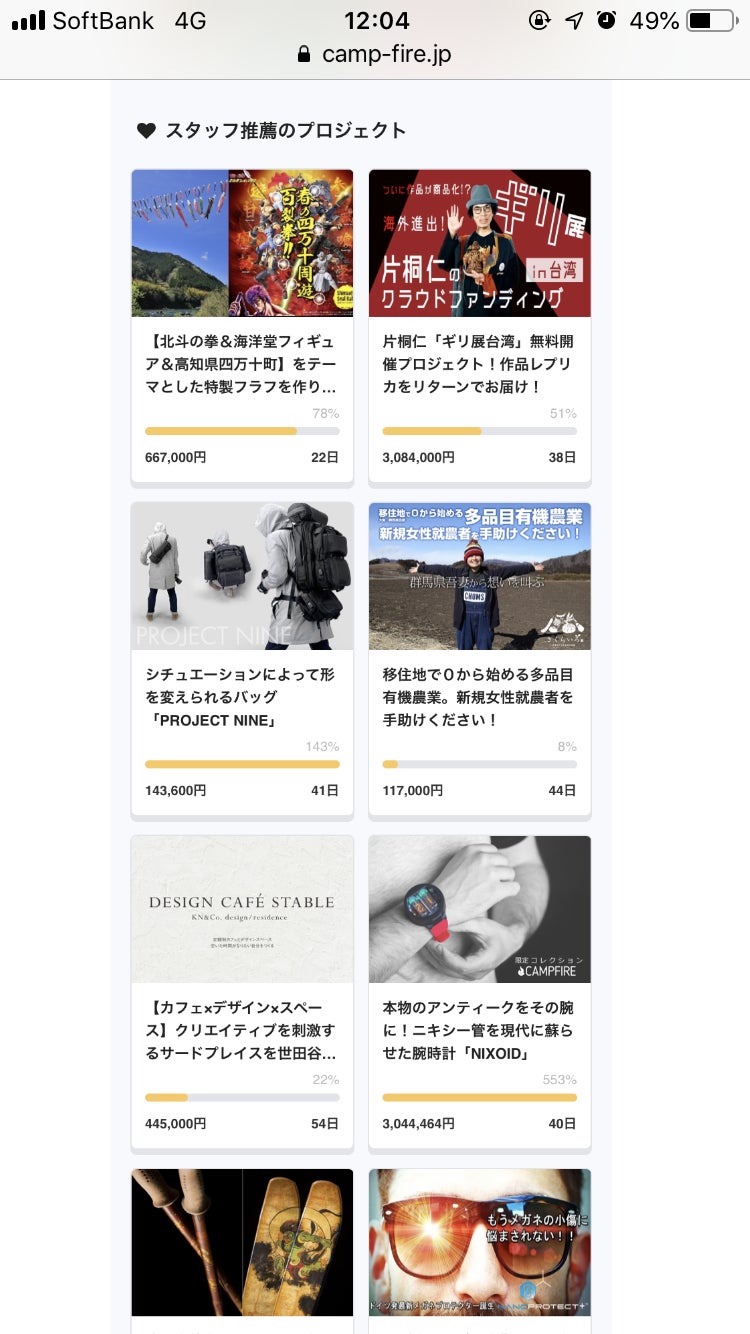Open the NIXOID watch project card

(479, 991)
